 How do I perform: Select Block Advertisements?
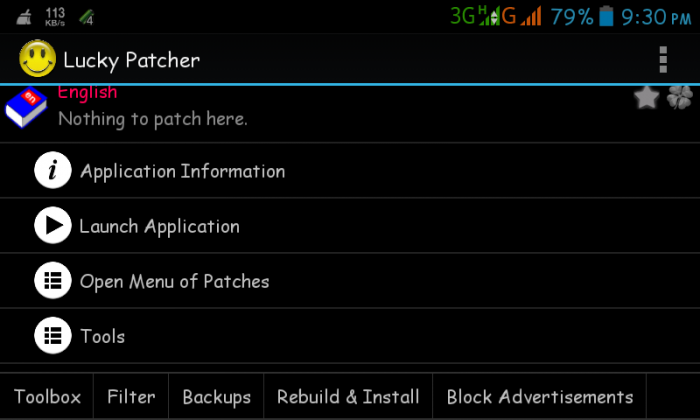pyautogui.click(x=540, y=397)
